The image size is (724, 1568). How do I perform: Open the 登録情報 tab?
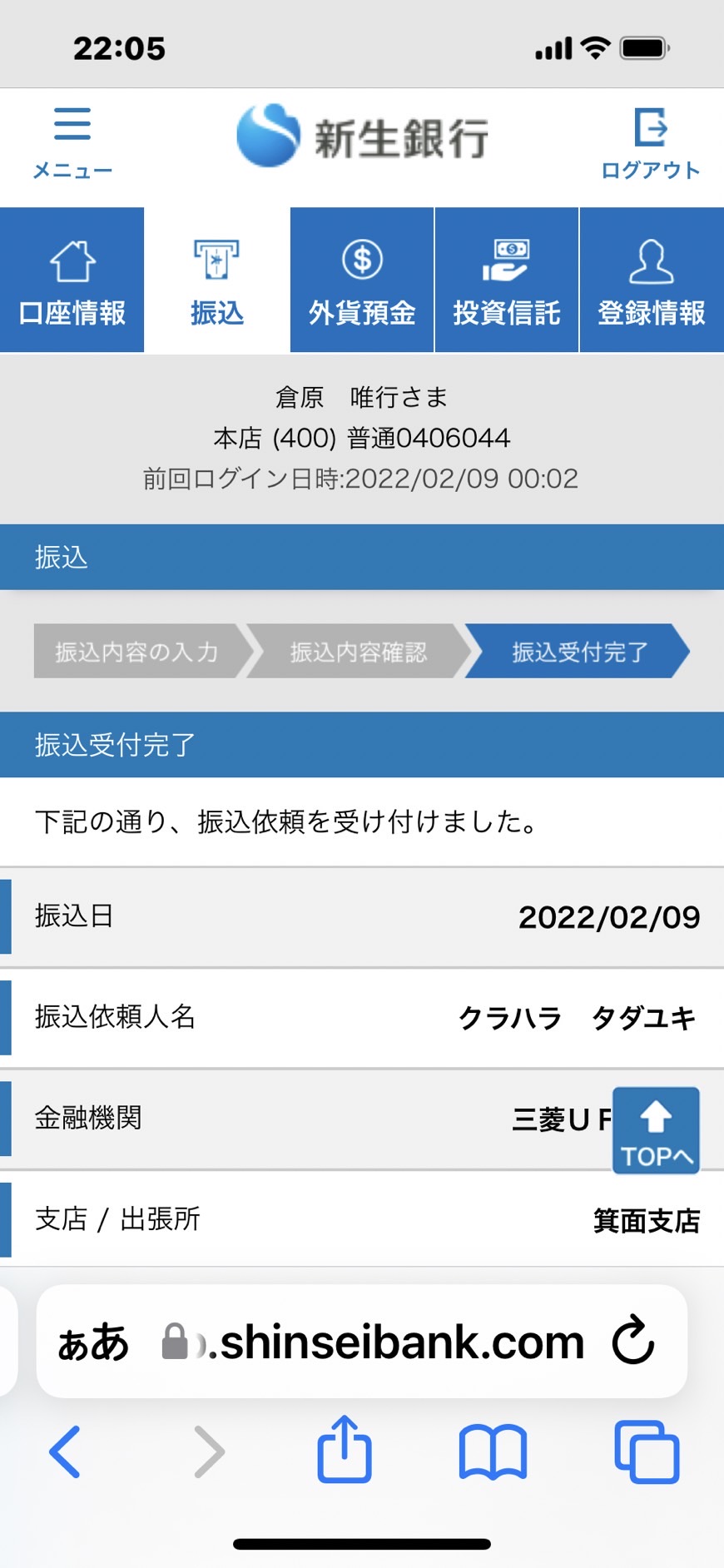pos(652,280)
